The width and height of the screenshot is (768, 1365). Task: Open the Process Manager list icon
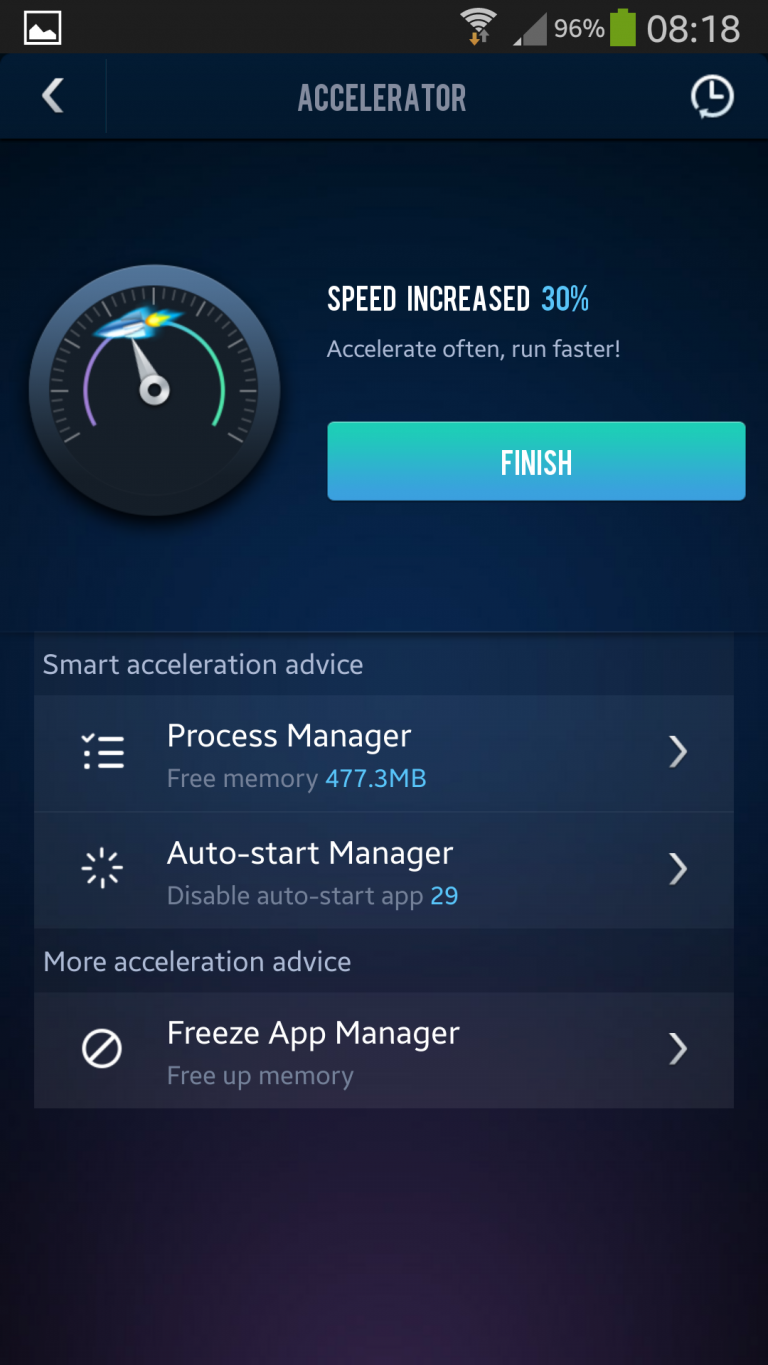[103, 751]
